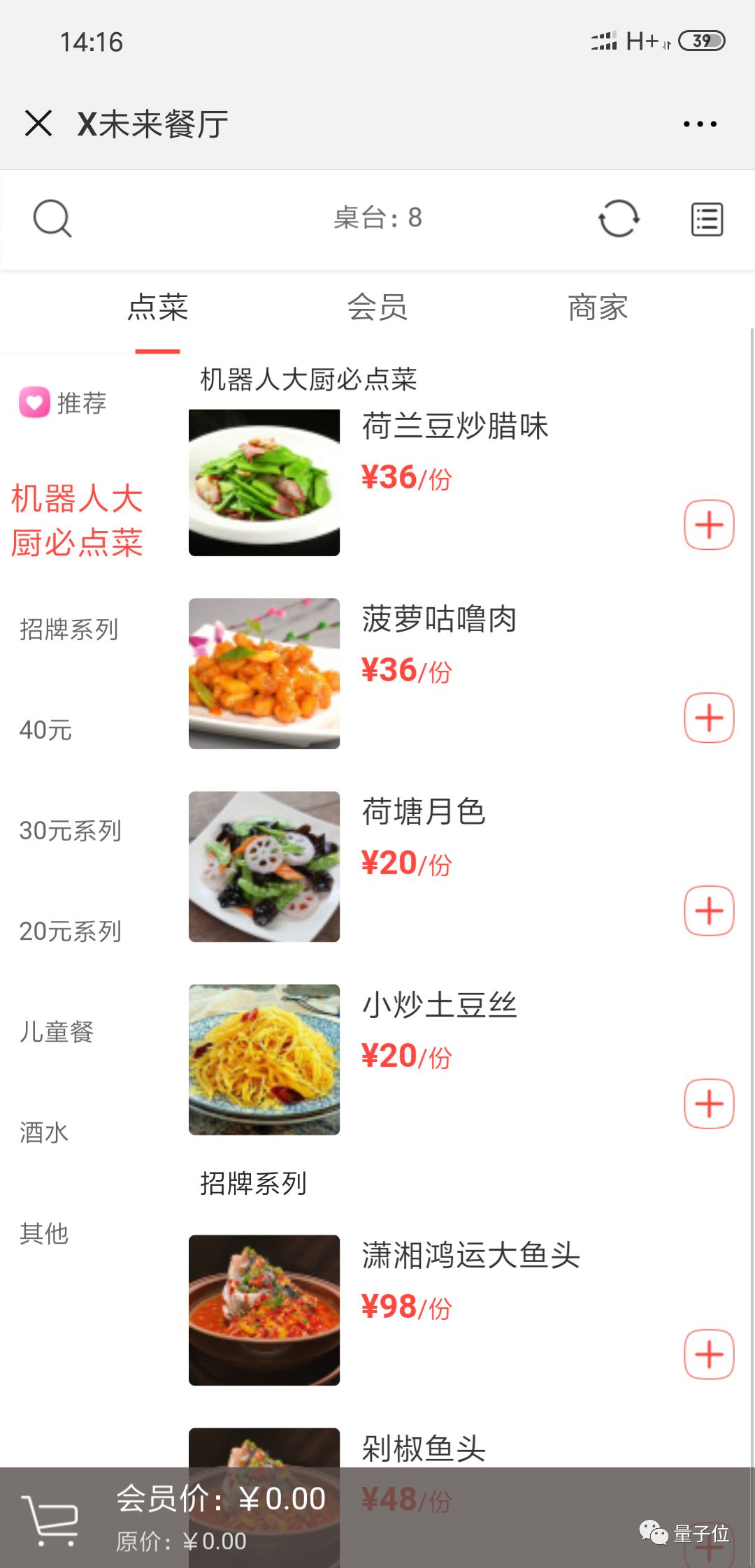The height and width of the screenshot is (1568, 755).
Task: Switch to the 商家 tab
Action: (x=598, y=307)
